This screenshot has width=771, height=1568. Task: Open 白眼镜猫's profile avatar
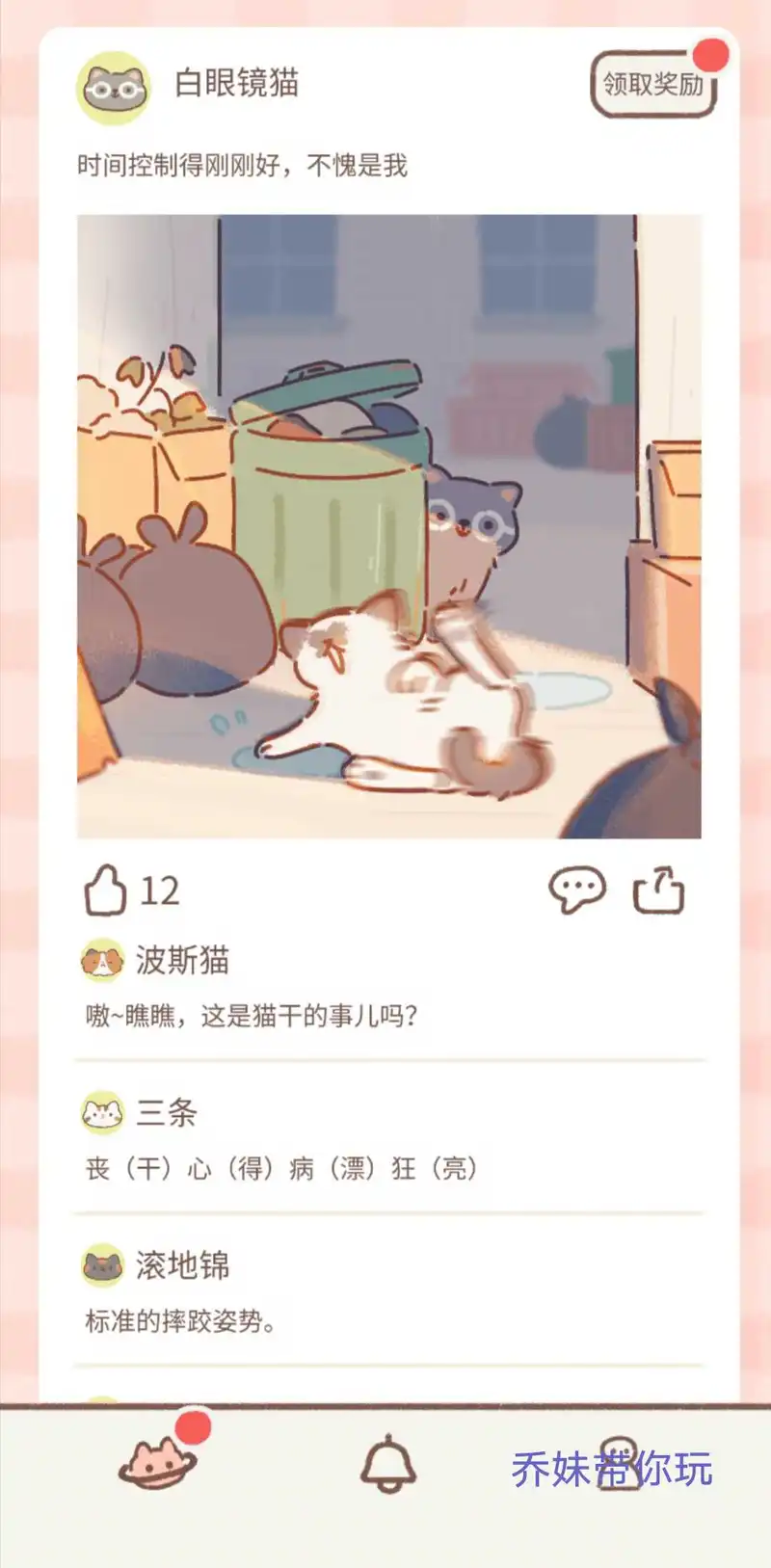tap(114, 88)
